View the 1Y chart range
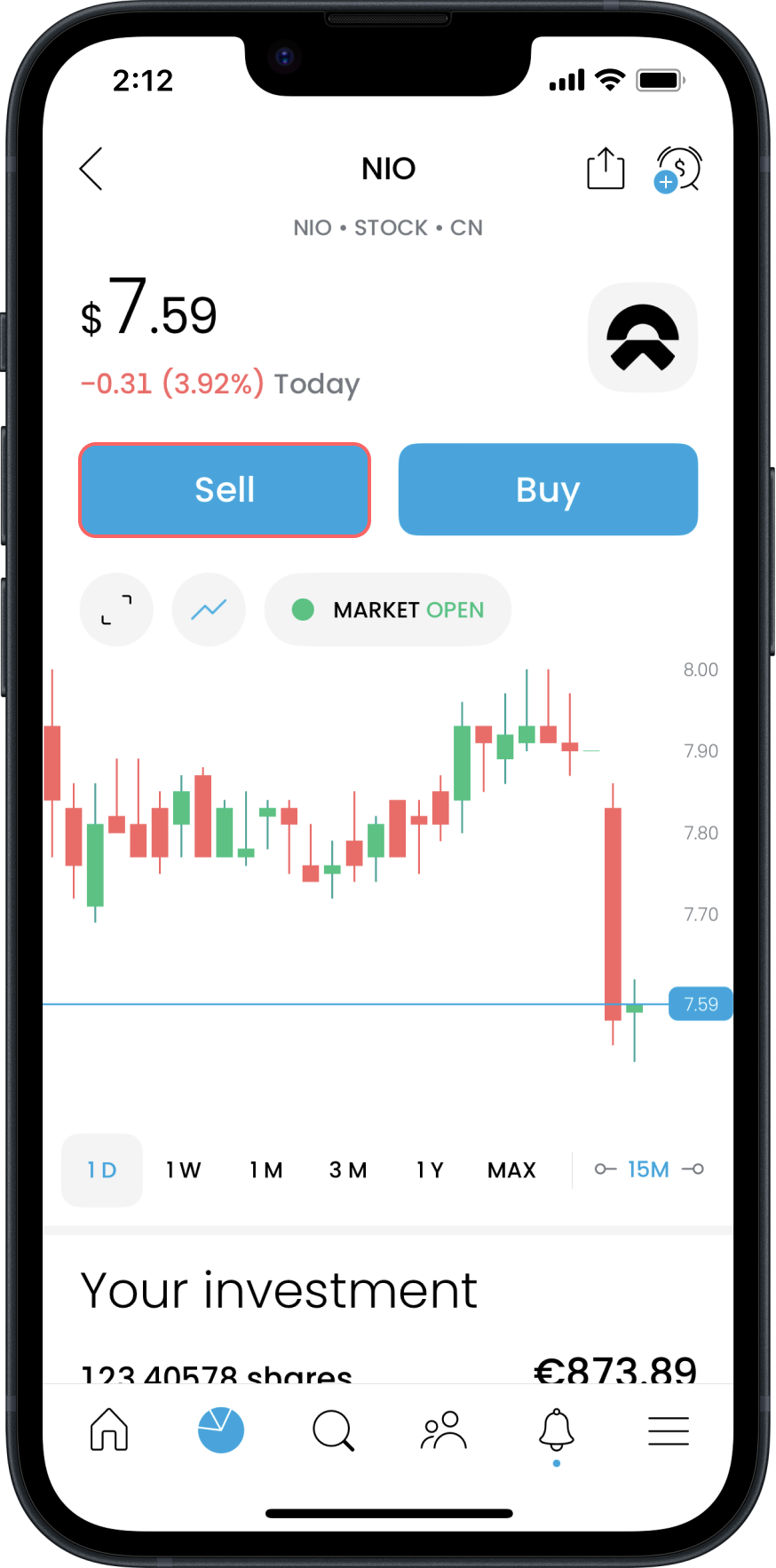 [x=430, y=1170]
